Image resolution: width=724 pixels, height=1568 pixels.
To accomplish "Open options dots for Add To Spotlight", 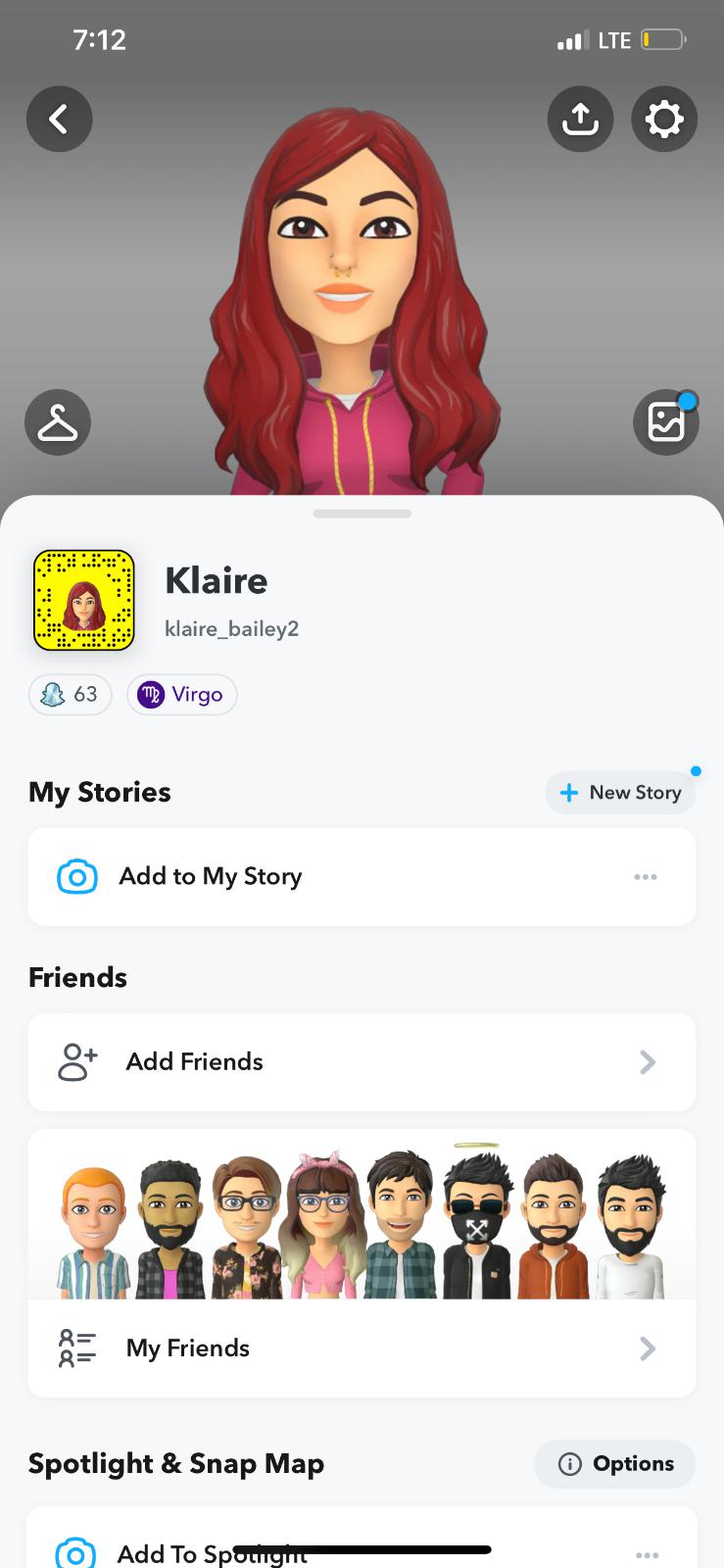I will pyautogui.click(x=647, y=1554).
